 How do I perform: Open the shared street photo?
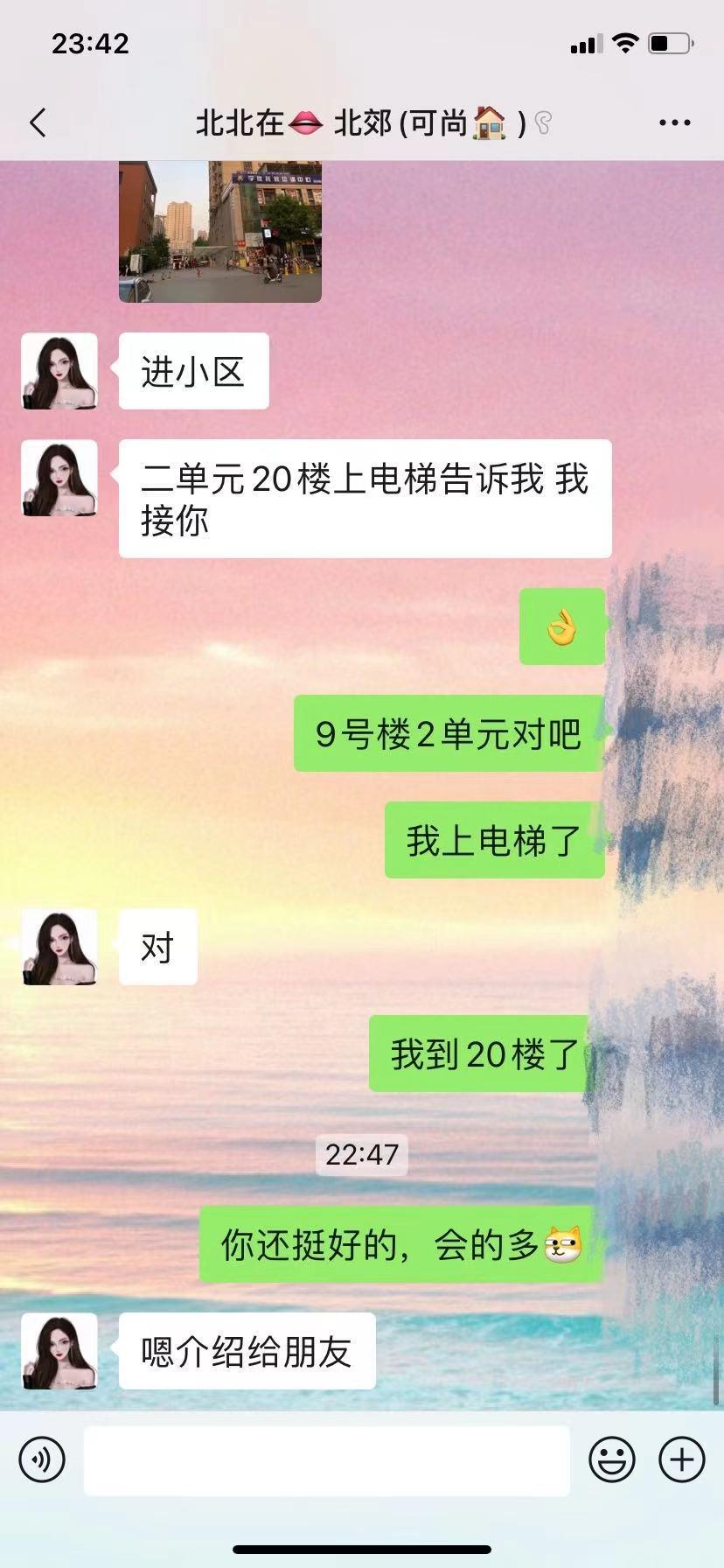pyautogui.click(x=220, y=231)
